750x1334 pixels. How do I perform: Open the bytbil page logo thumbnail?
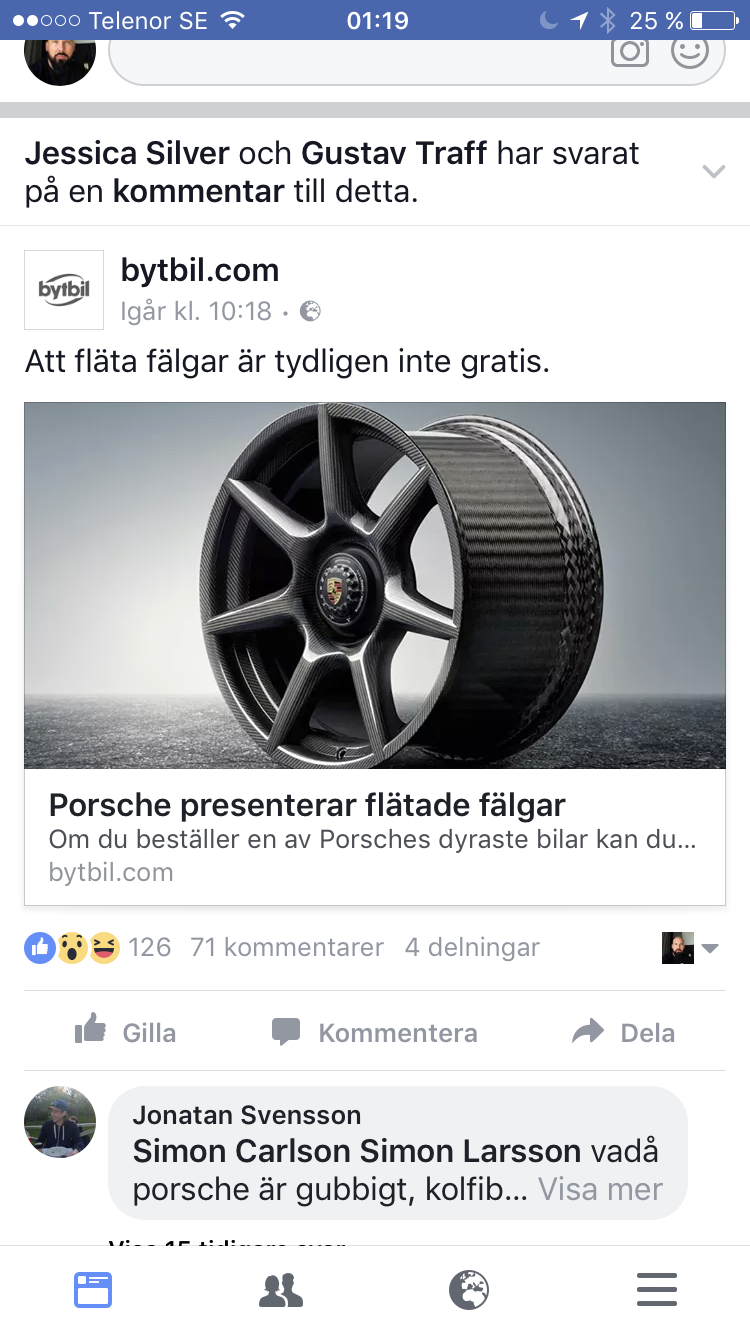tap(64, 290)
